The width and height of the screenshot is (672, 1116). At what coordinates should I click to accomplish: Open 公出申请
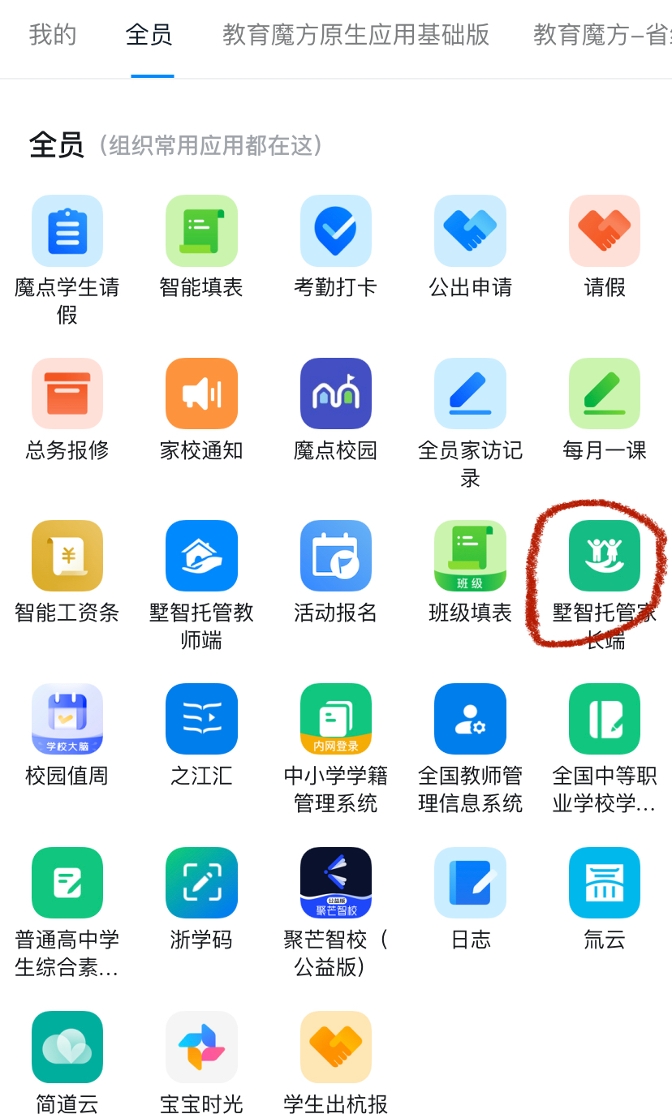470,231
